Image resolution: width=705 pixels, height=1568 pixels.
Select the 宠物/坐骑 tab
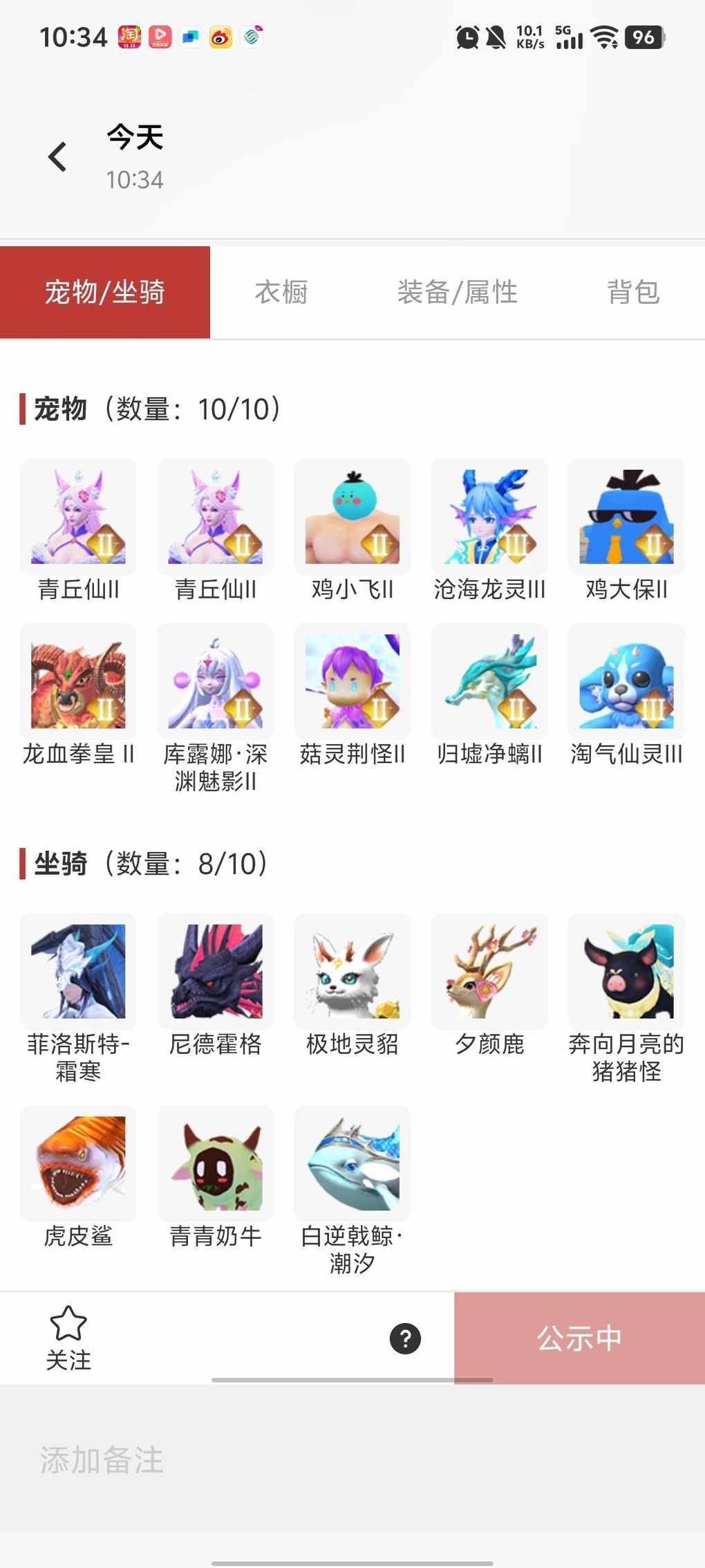pyautogui.click(x=105, y=293)
